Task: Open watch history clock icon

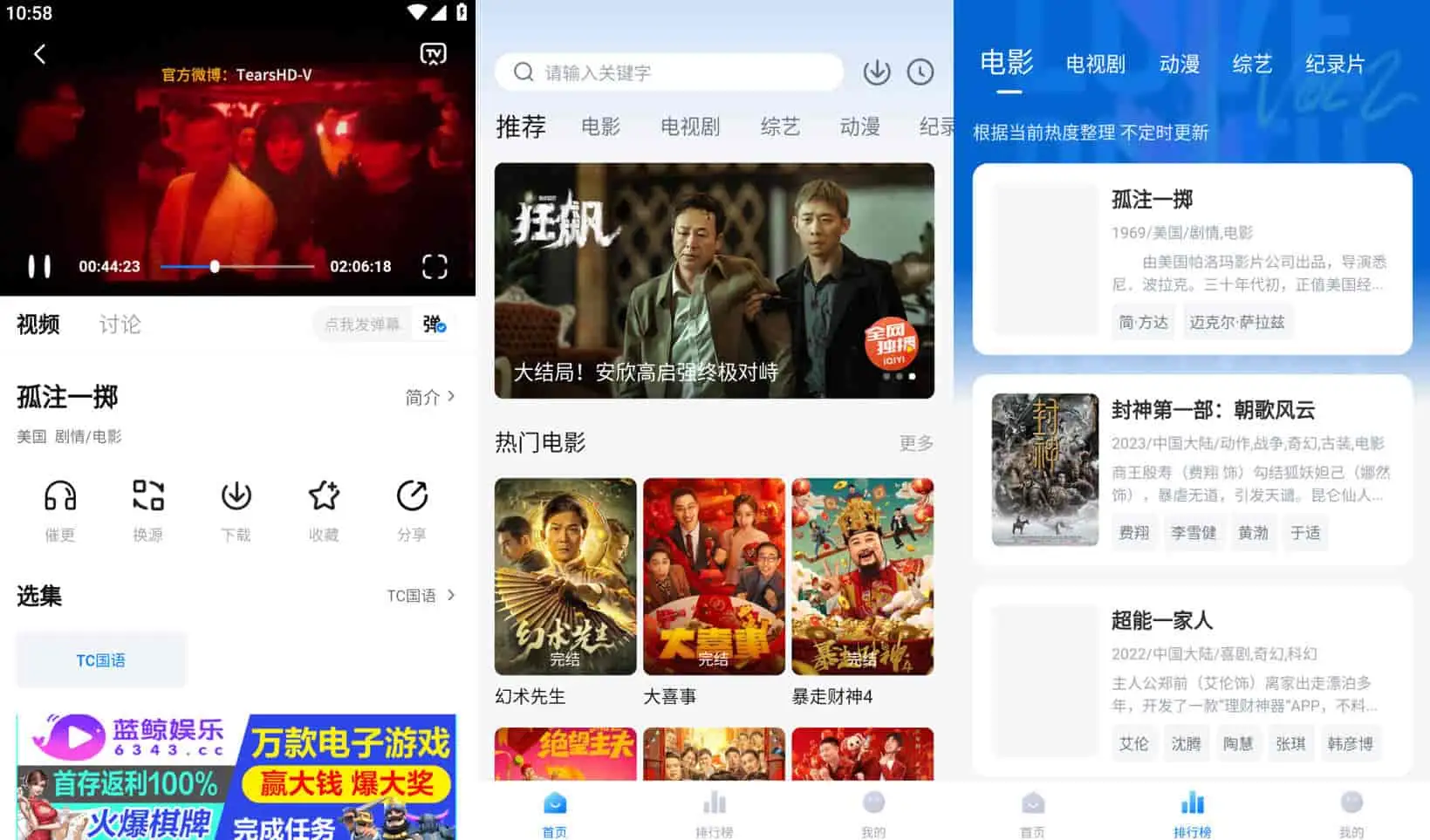Action: (x=920, y=72)
